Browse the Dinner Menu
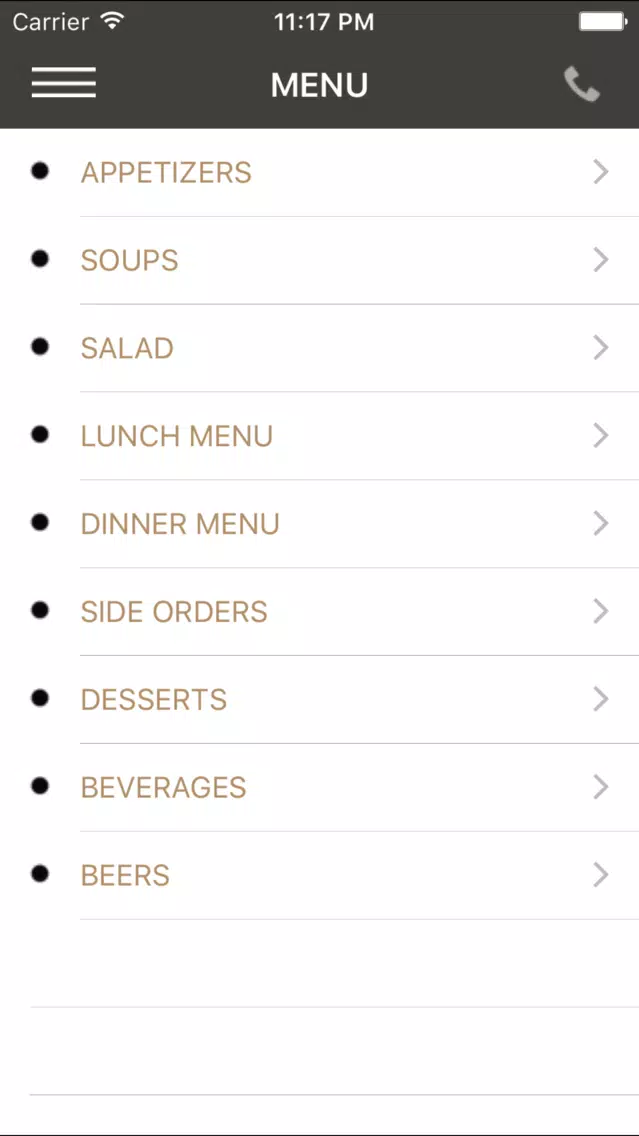639x1136 pixels. pos(320,524)
